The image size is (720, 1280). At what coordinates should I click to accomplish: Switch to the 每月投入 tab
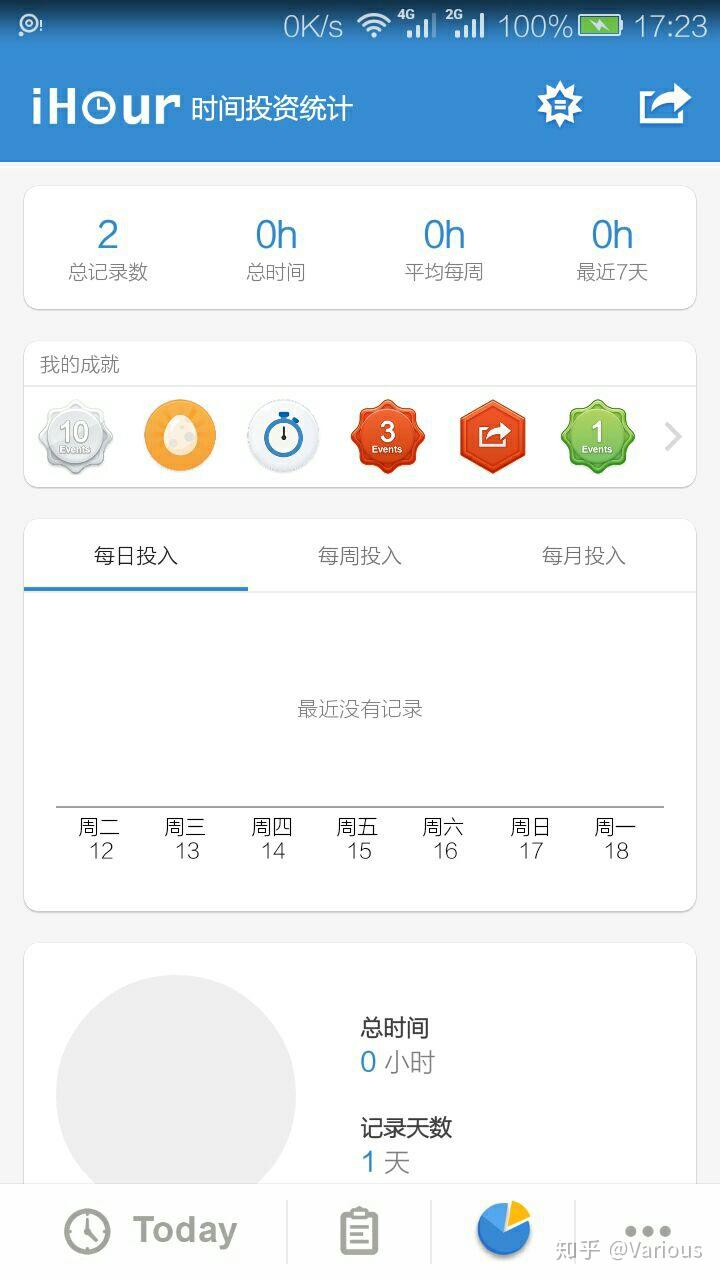coord(584,556)
